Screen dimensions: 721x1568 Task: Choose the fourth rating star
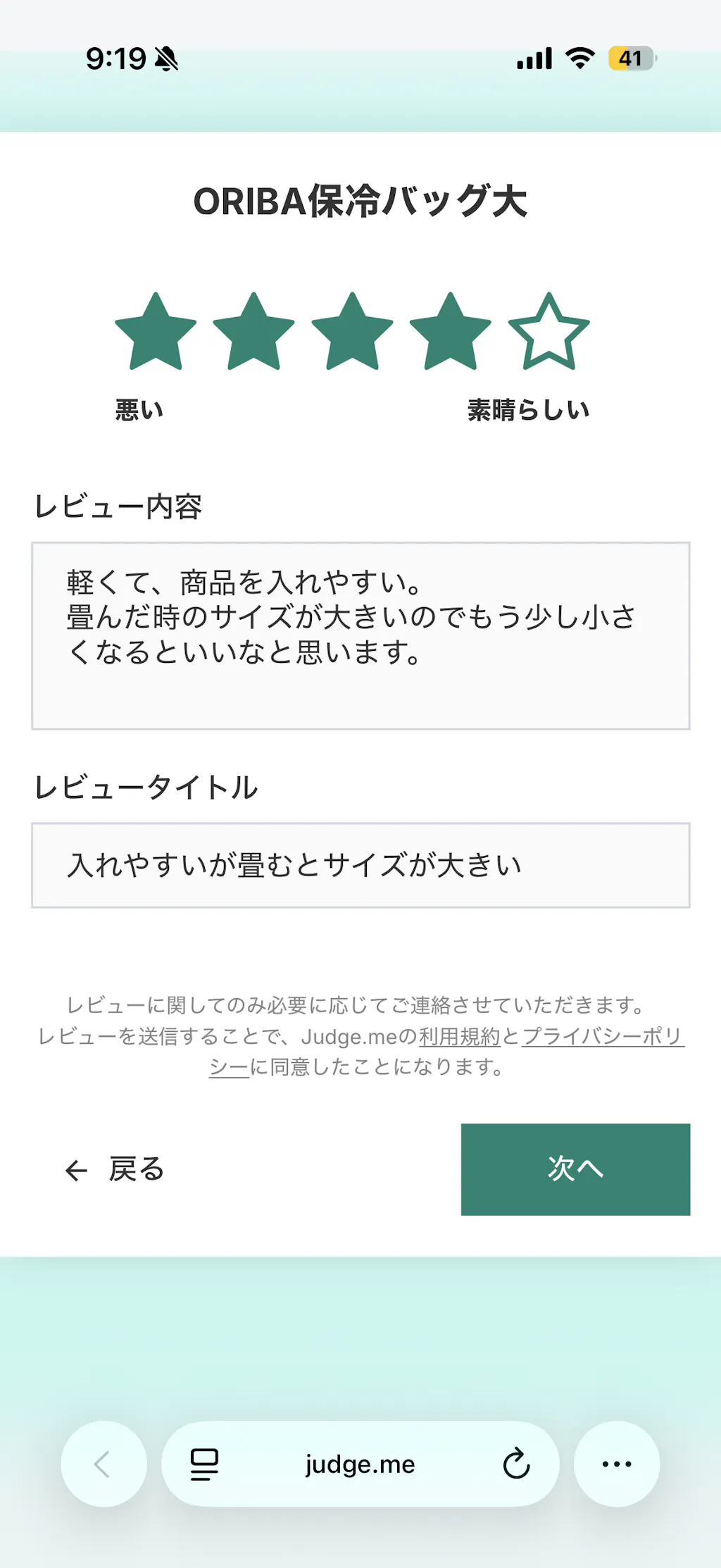pos(450,332)
